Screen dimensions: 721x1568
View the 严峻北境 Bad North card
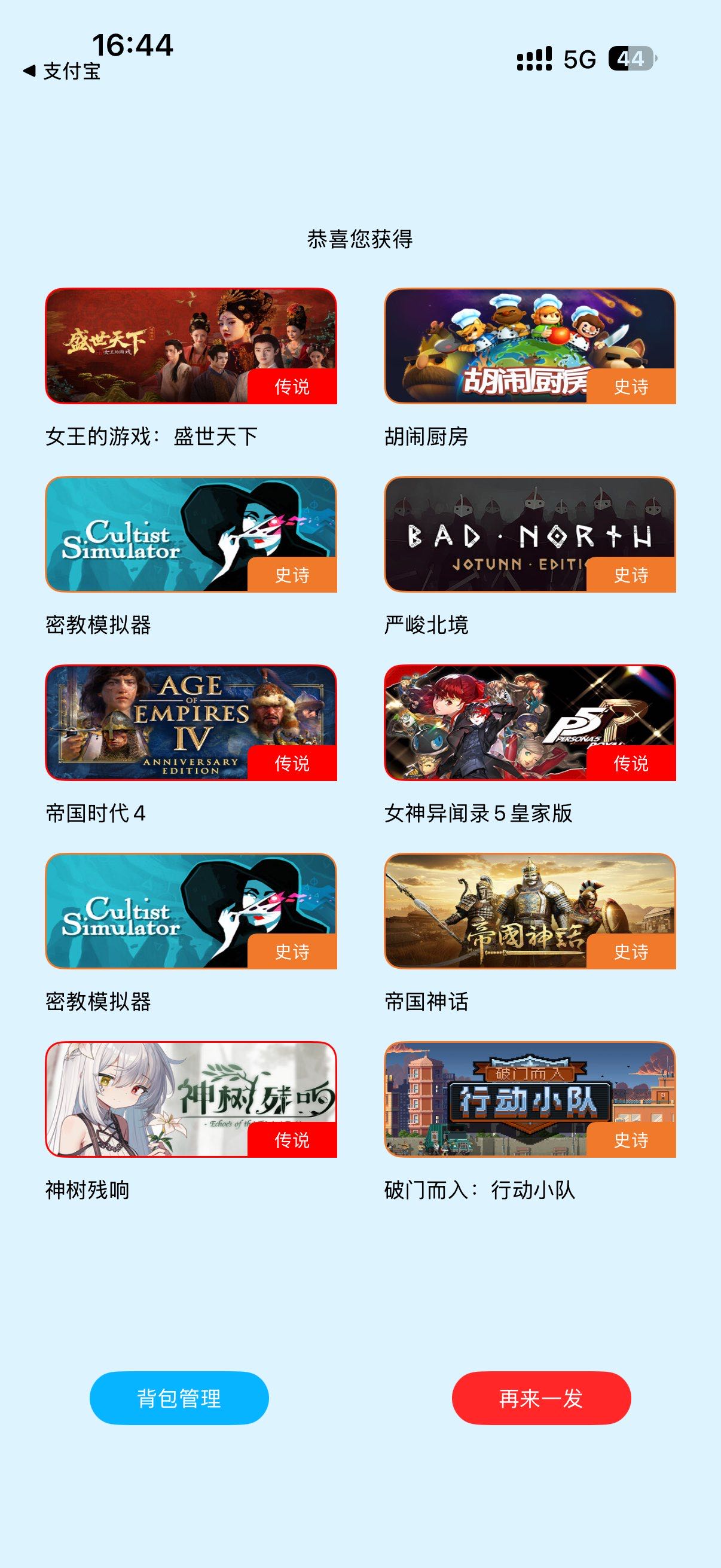coord(529,534)
